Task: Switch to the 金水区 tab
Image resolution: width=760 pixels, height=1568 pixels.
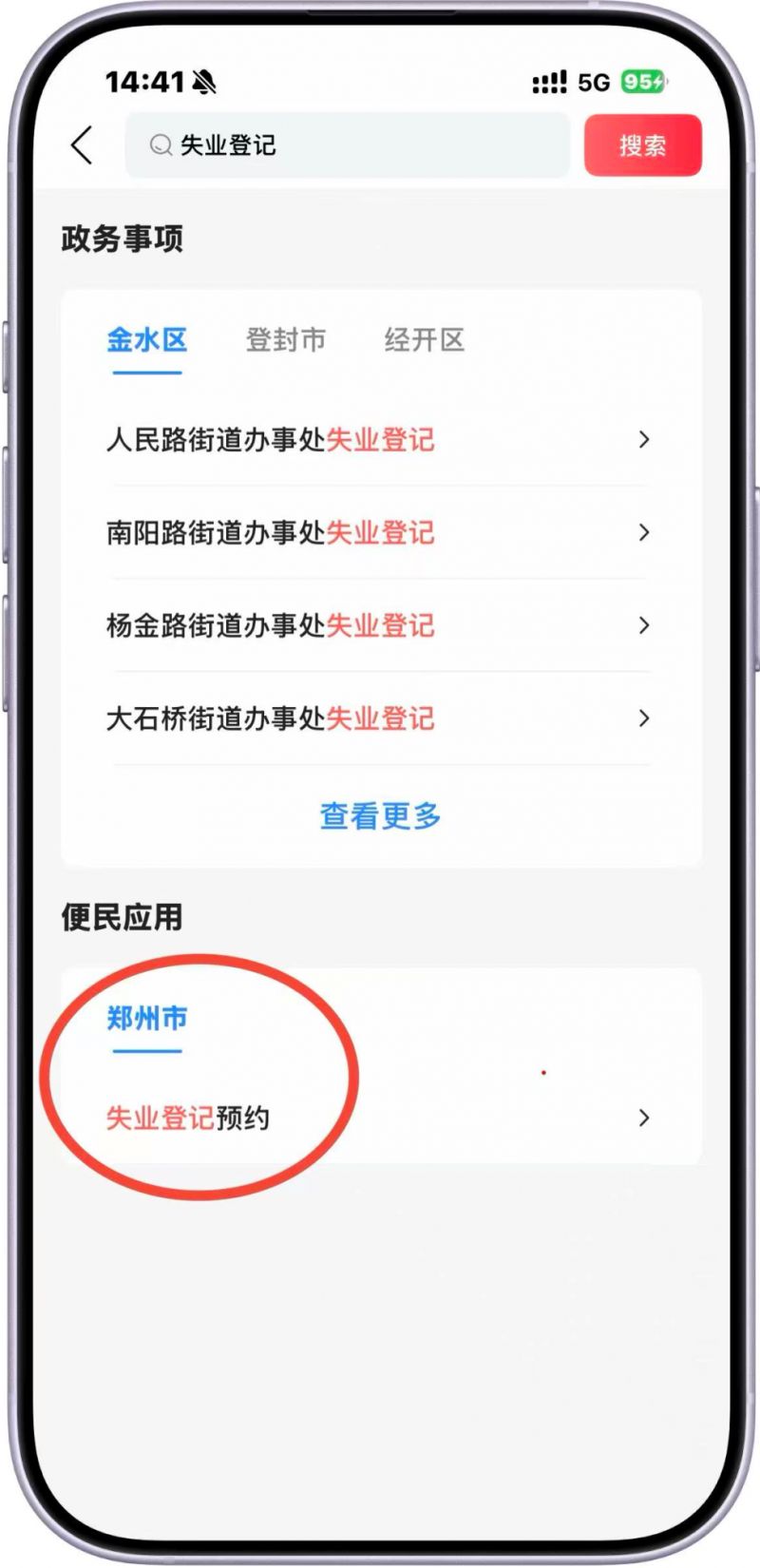Action: tap(146, 340)
